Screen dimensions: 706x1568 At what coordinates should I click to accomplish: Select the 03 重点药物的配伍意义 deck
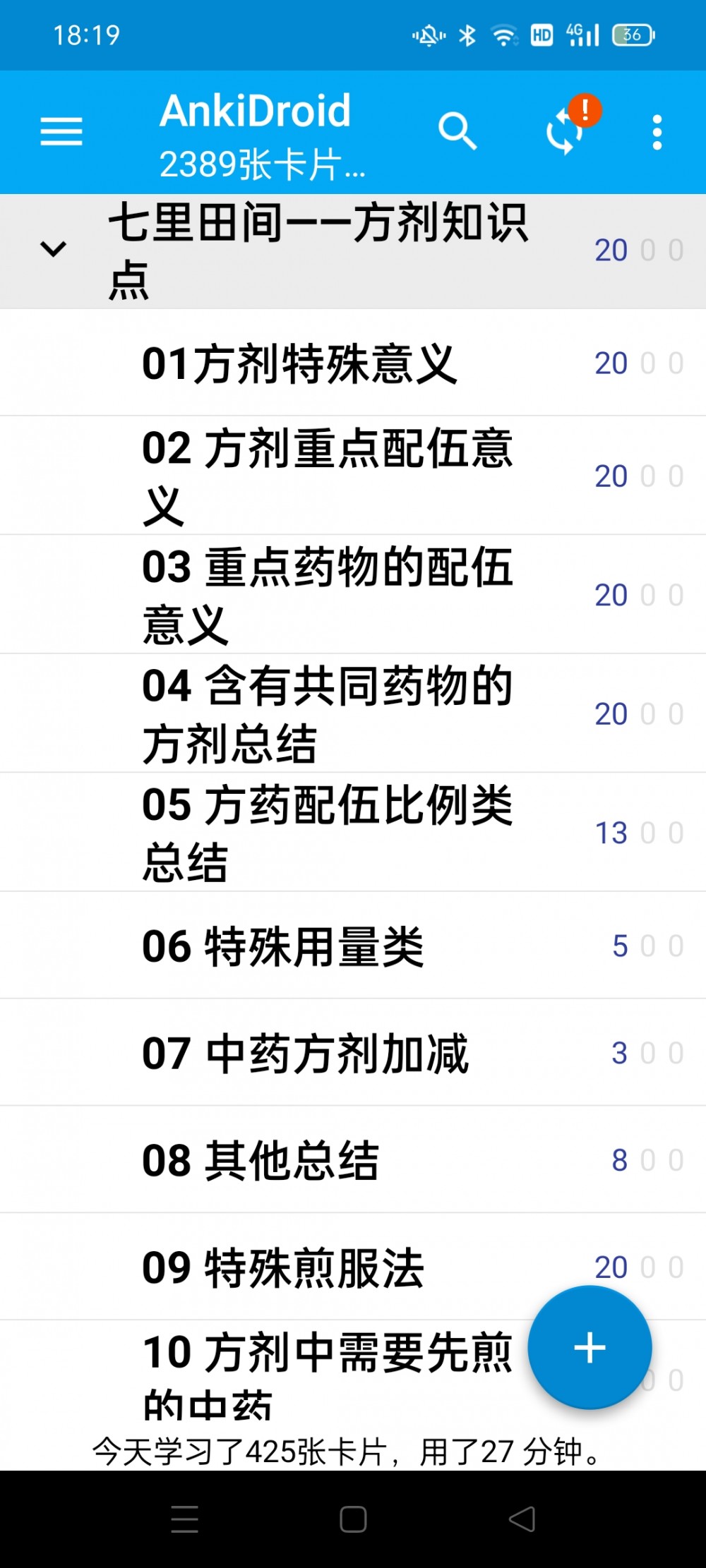pyautogui.click(x=353, y=595)
